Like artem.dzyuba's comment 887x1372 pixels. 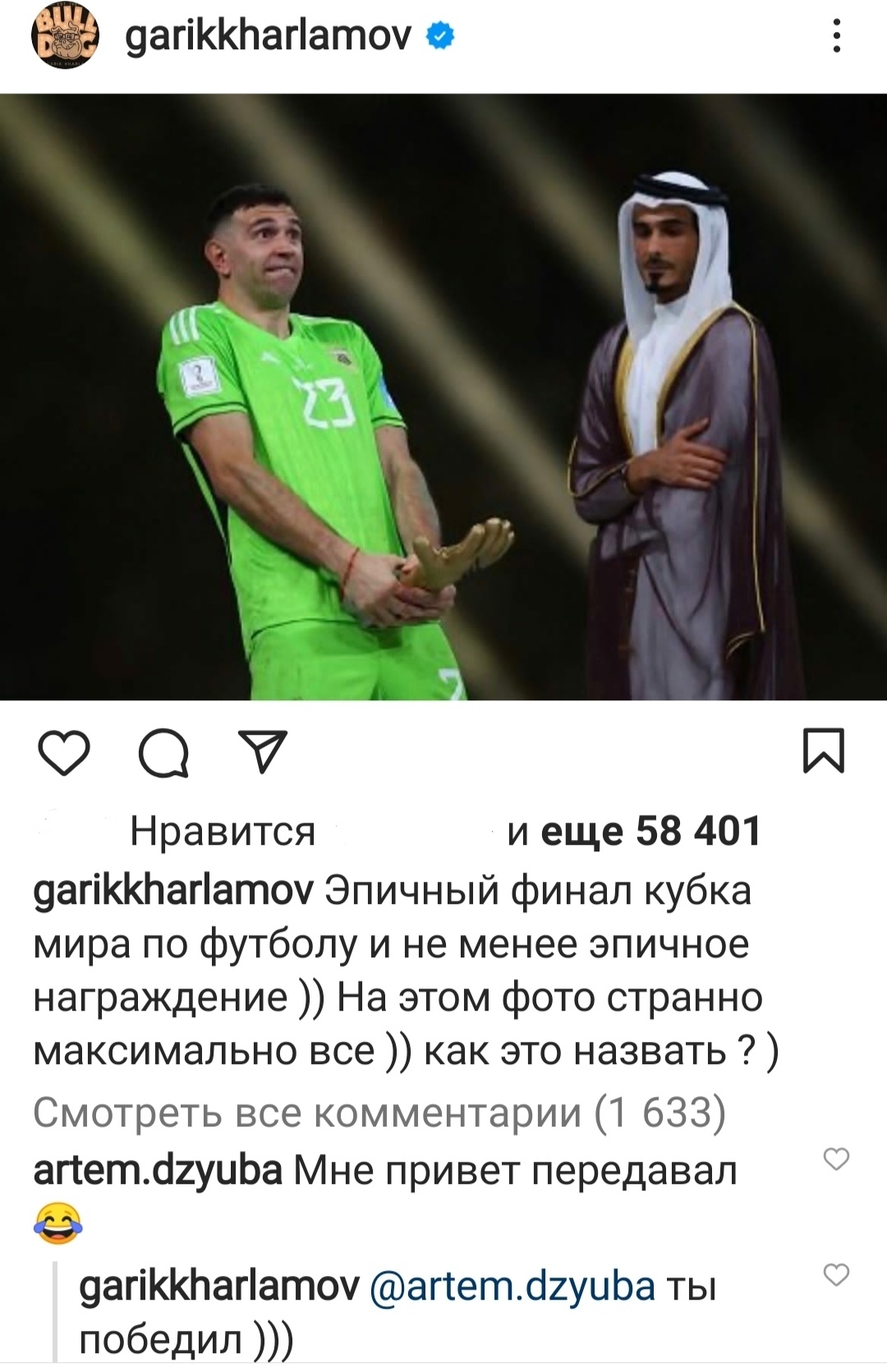click(836, 1159)
